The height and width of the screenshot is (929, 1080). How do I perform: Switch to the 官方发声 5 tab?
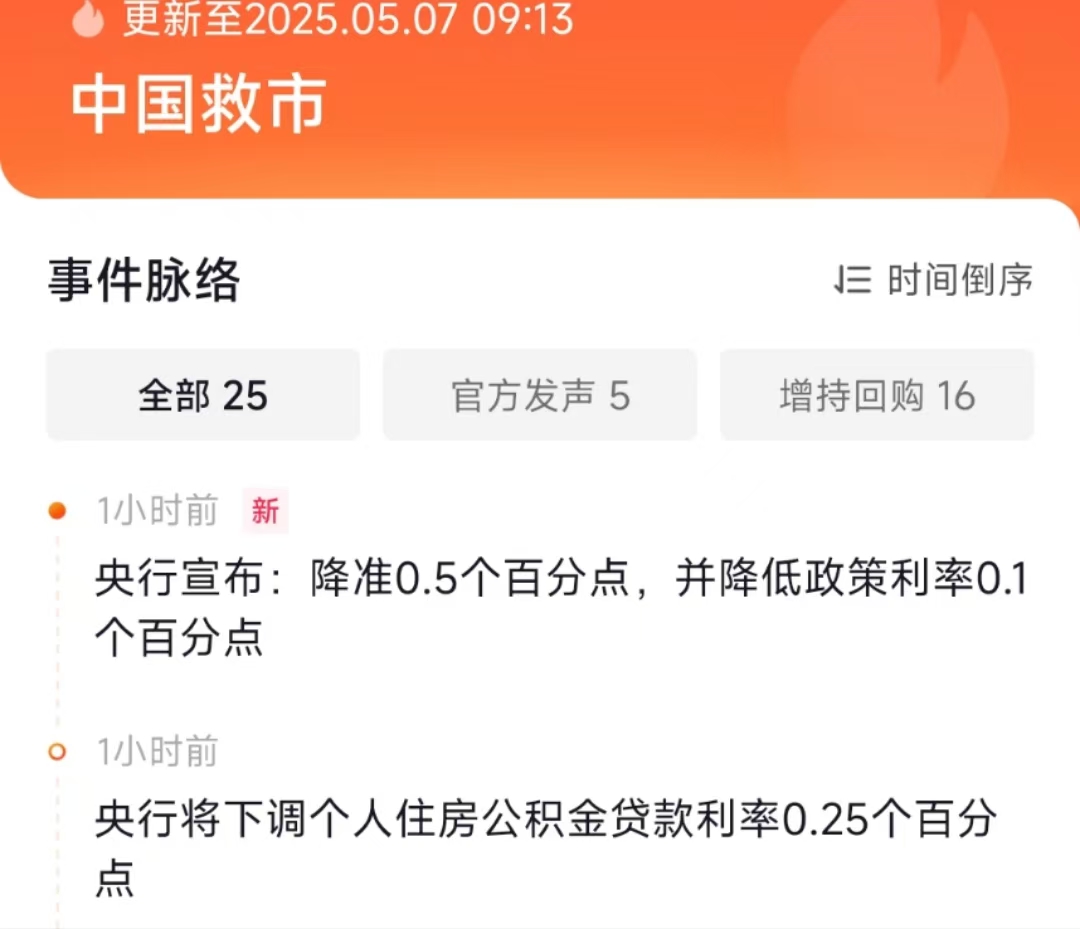pos(540,396)
